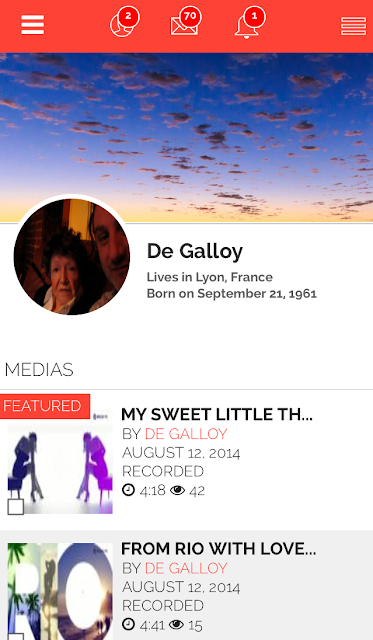
Task: View De Galloy's profile picture
Action: [x=72, y=257]
